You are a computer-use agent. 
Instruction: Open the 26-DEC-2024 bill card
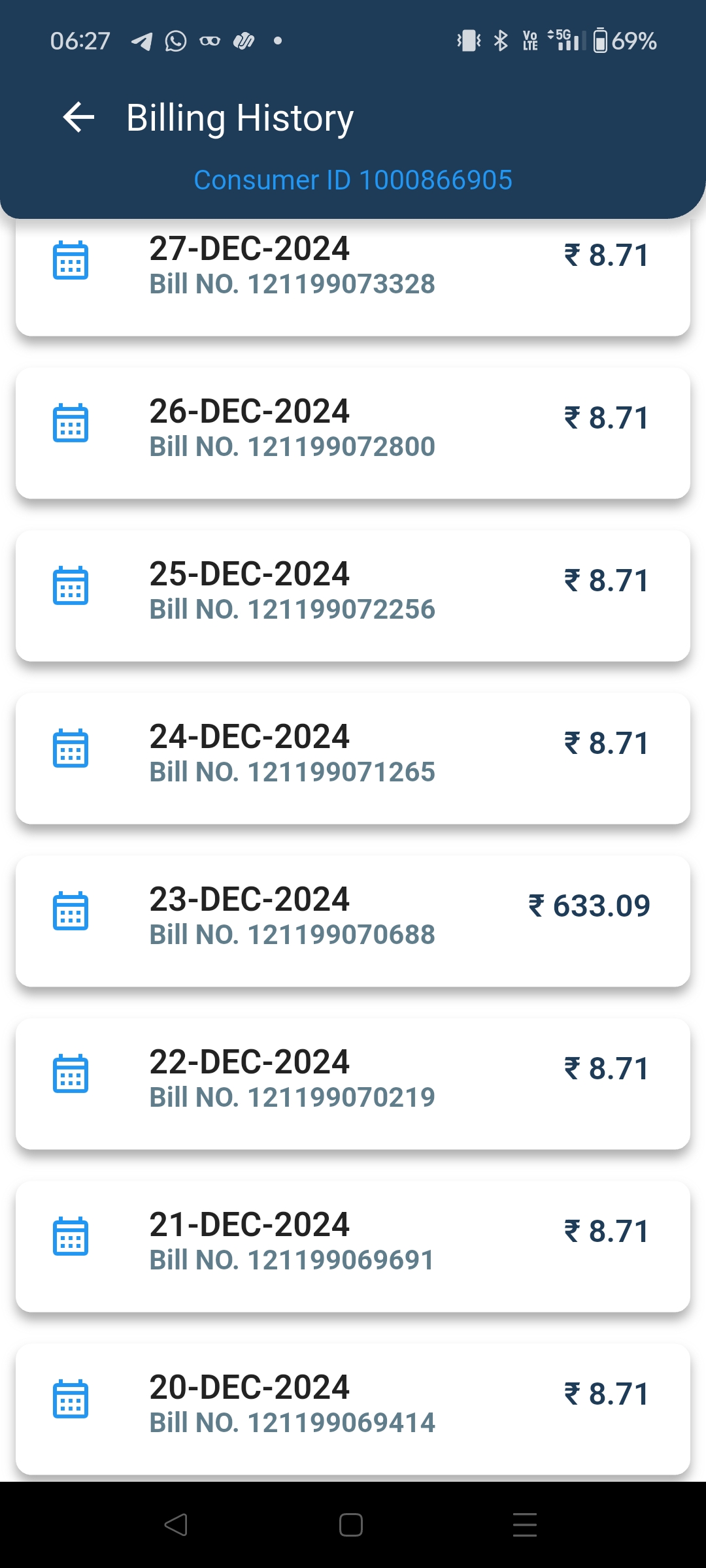[353, 433]
